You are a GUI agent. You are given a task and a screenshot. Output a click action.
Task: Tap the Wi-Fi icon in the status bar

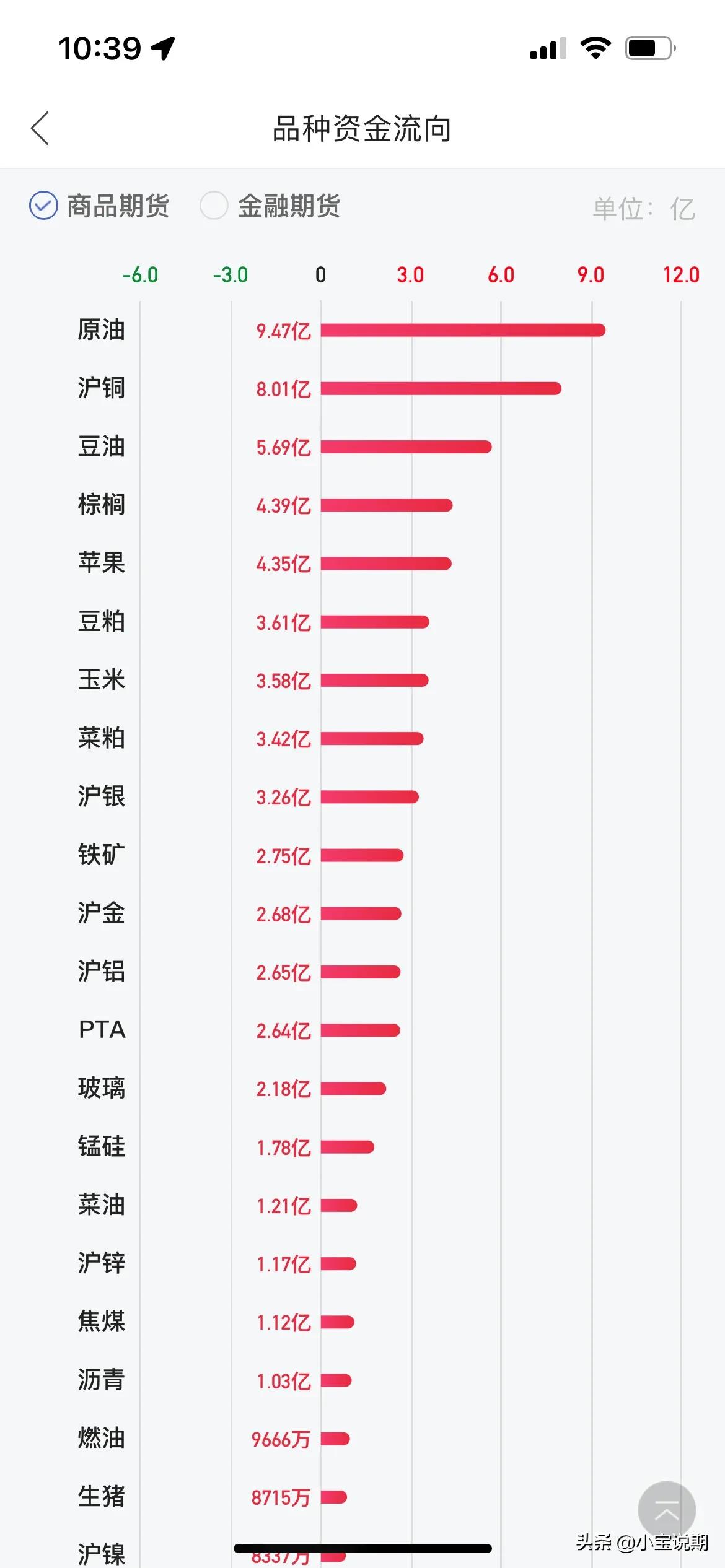[x=595, y=47]
